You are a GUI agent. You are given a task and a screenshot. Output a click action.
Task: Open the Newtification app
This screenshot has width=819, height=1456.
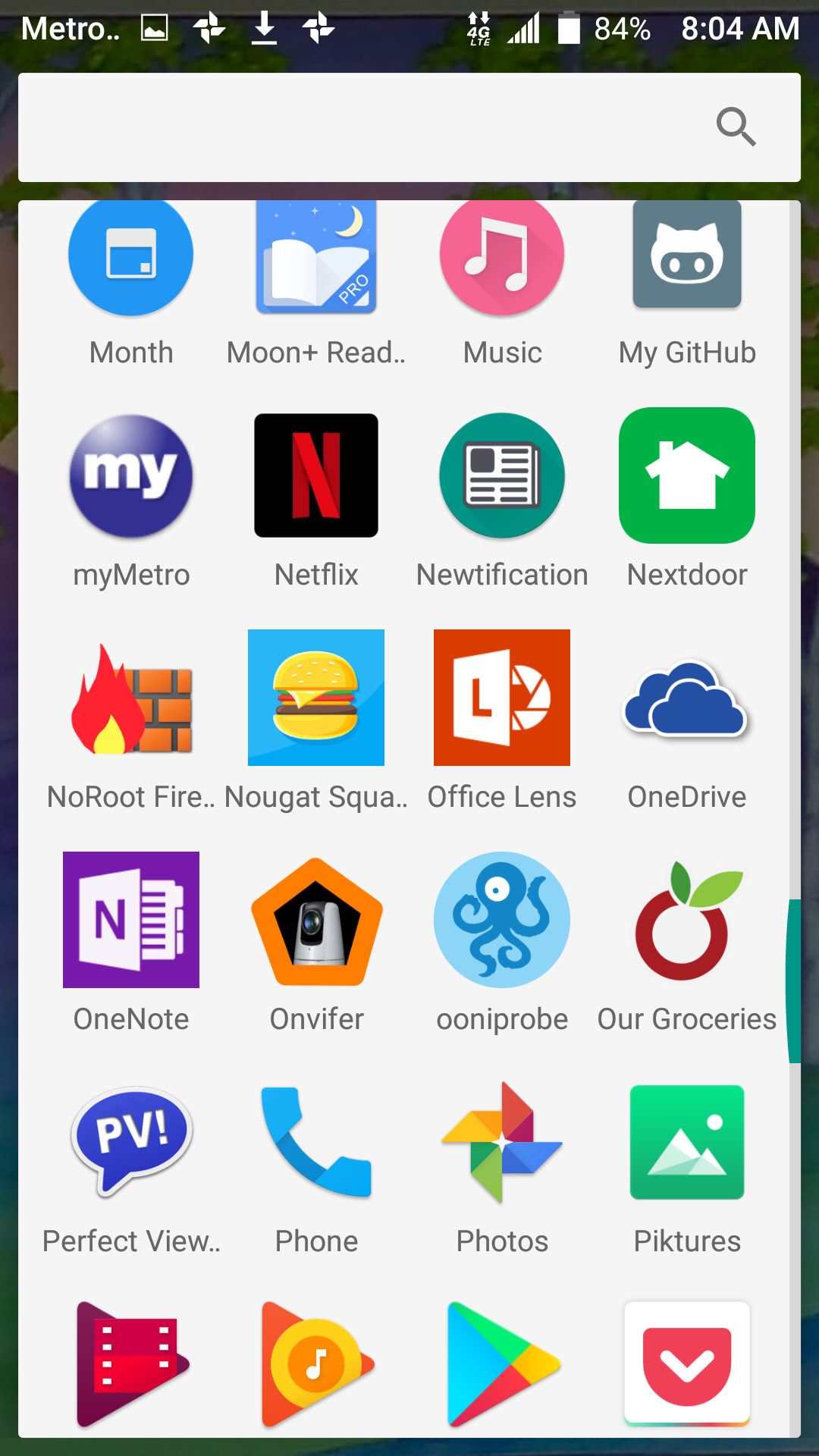[x=502, y=475]
